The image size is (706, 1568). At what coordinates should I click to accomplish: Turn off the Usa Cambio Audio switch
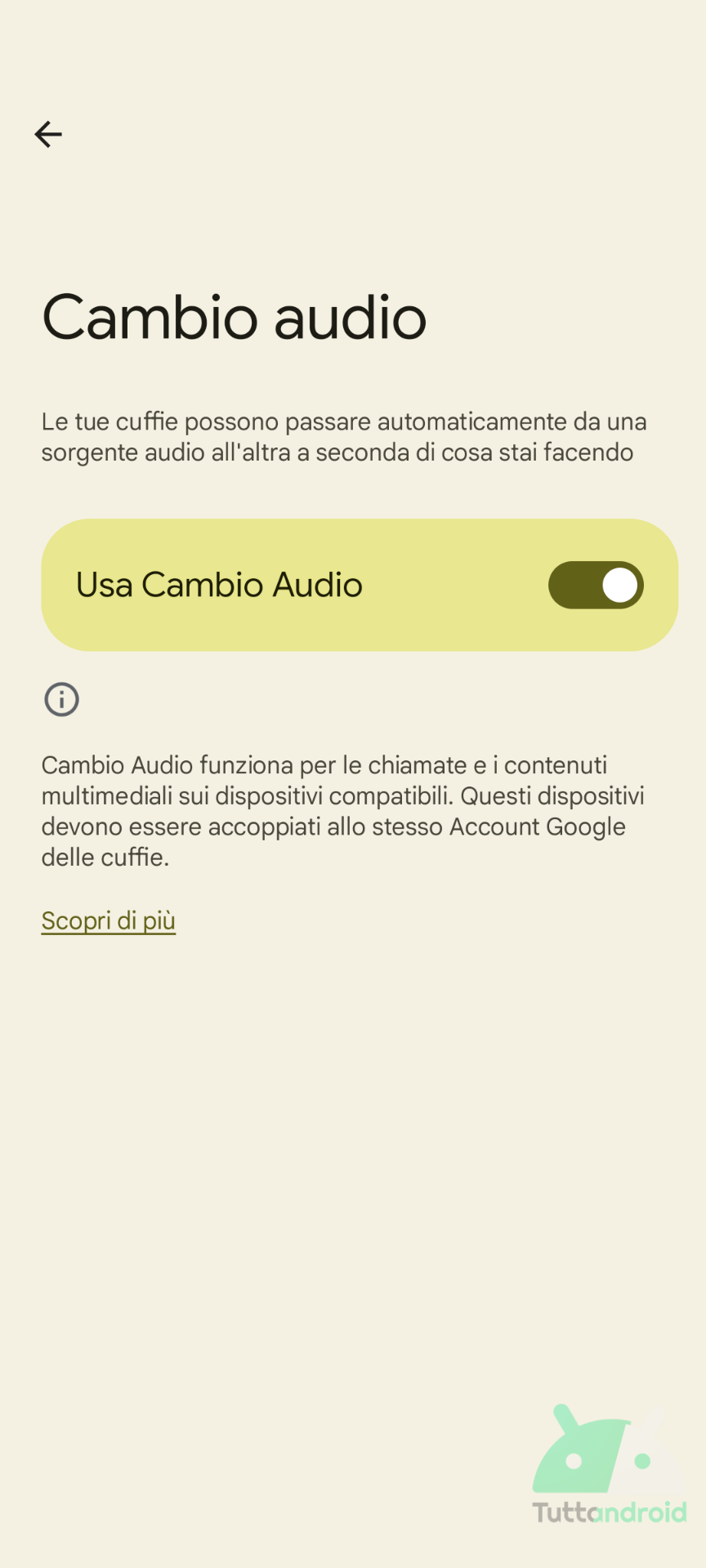596,585
